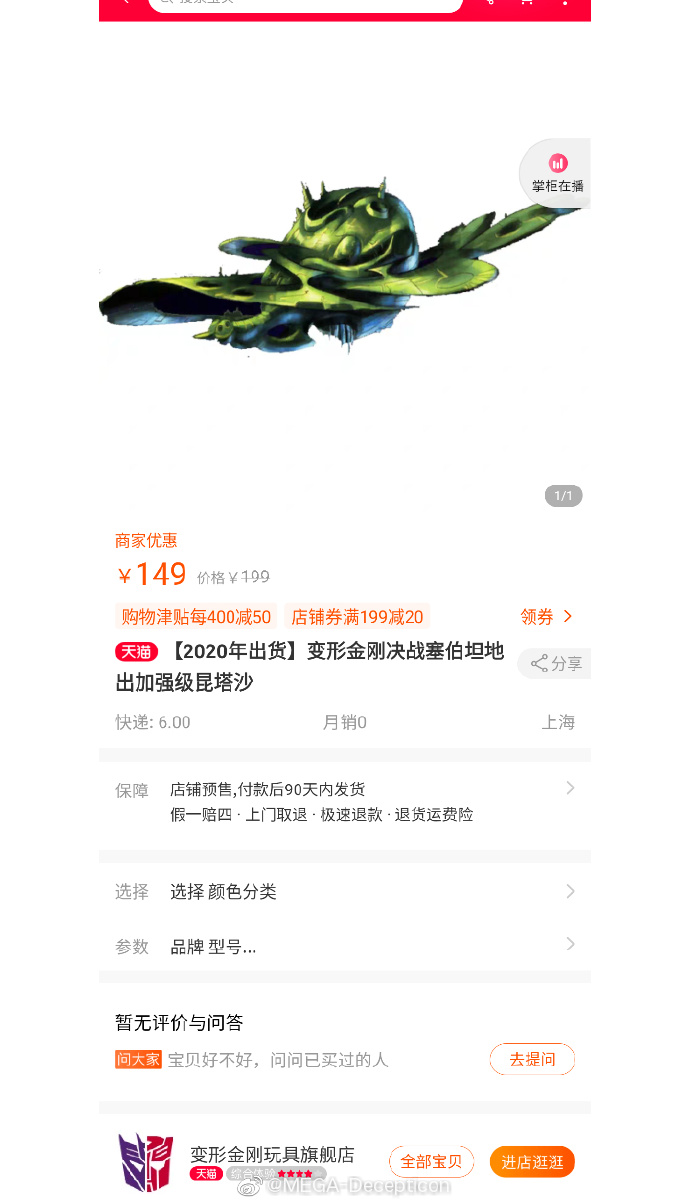Open the shopping cart icon
The image size is (690, 1204).
[x=526, y=3]
